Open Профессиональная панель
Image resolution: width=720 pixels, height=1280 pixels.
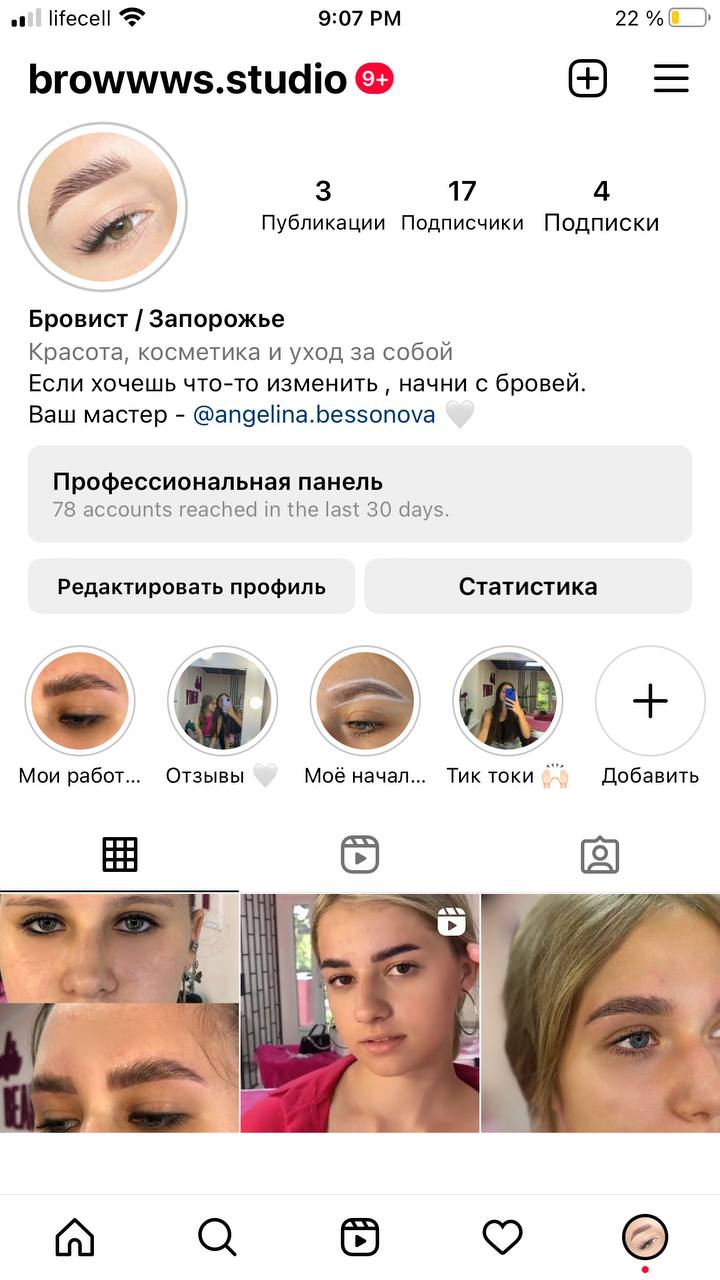point(360,494)
